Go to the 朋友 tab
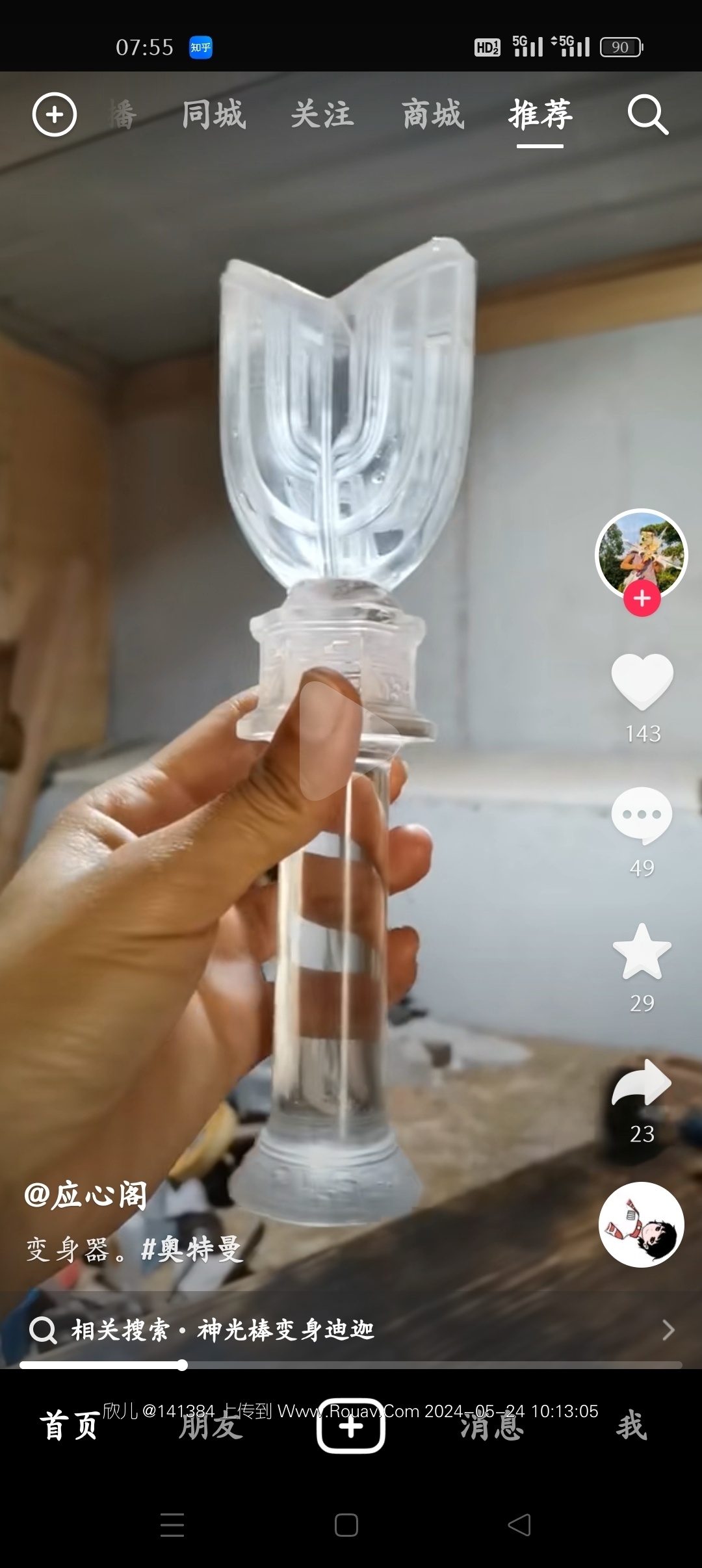Image resolution: width=702 pixels, height=1568 pixels. (x=211, y=1426)
